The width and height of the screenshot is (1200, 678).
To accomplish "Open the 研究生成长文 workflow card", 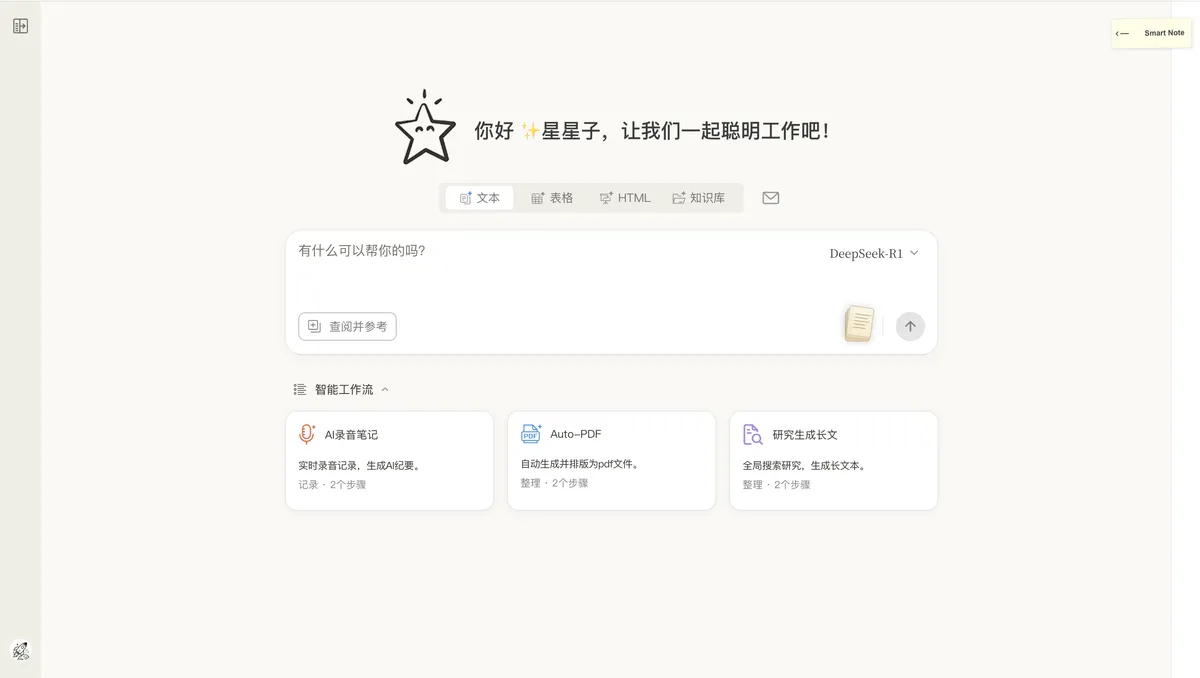I will tap(833, 460).
